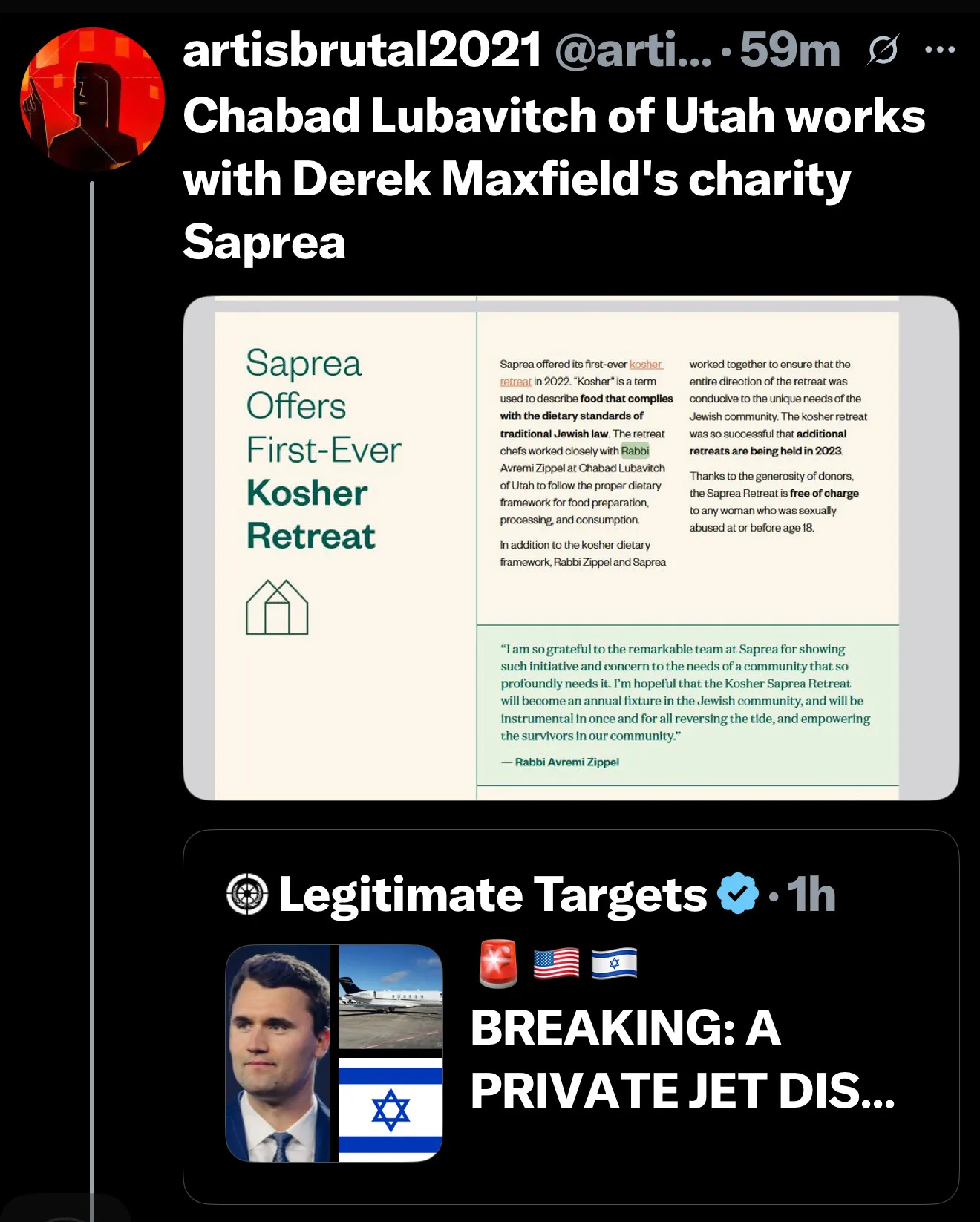Tap the Grok slash icon beside the timestamp
The height and width of the screenshot is (1222, 980).
click(x=882, y=50)
